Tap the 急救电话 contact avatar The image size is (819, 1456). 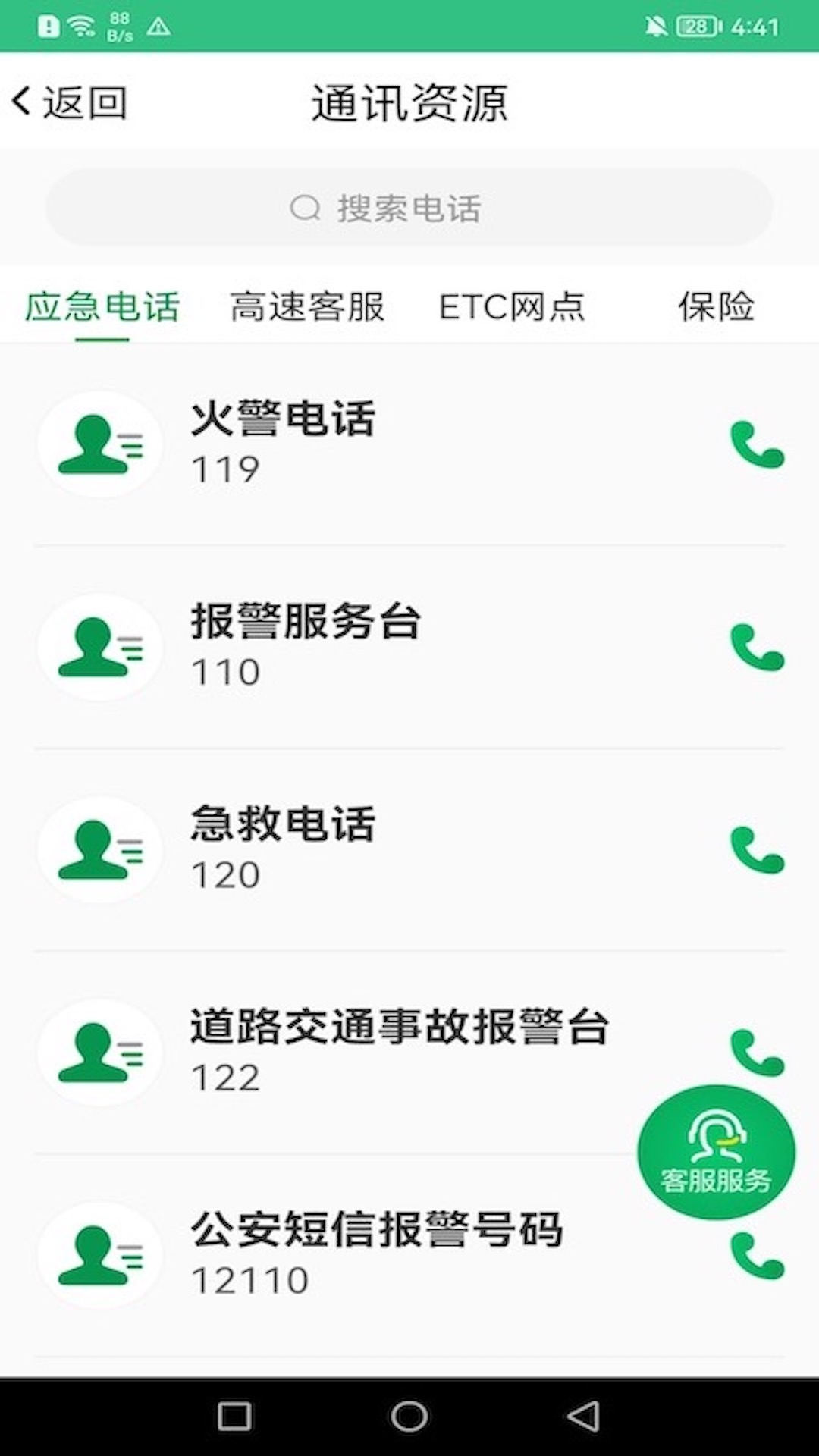pos(99,851)
